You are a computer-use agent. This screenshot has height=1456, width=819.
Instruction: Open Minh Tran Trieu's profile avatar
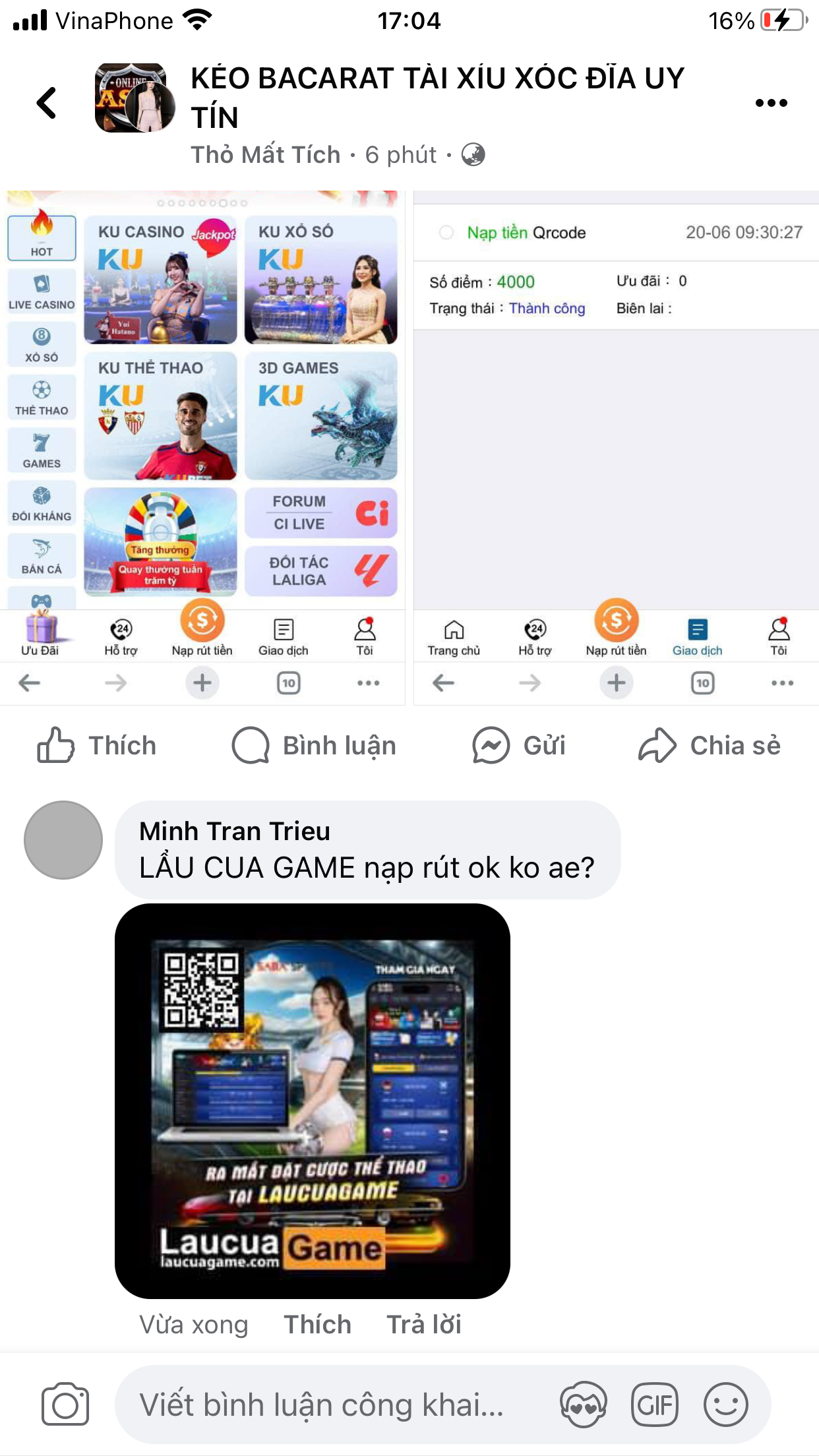click(x=63, y=840)
